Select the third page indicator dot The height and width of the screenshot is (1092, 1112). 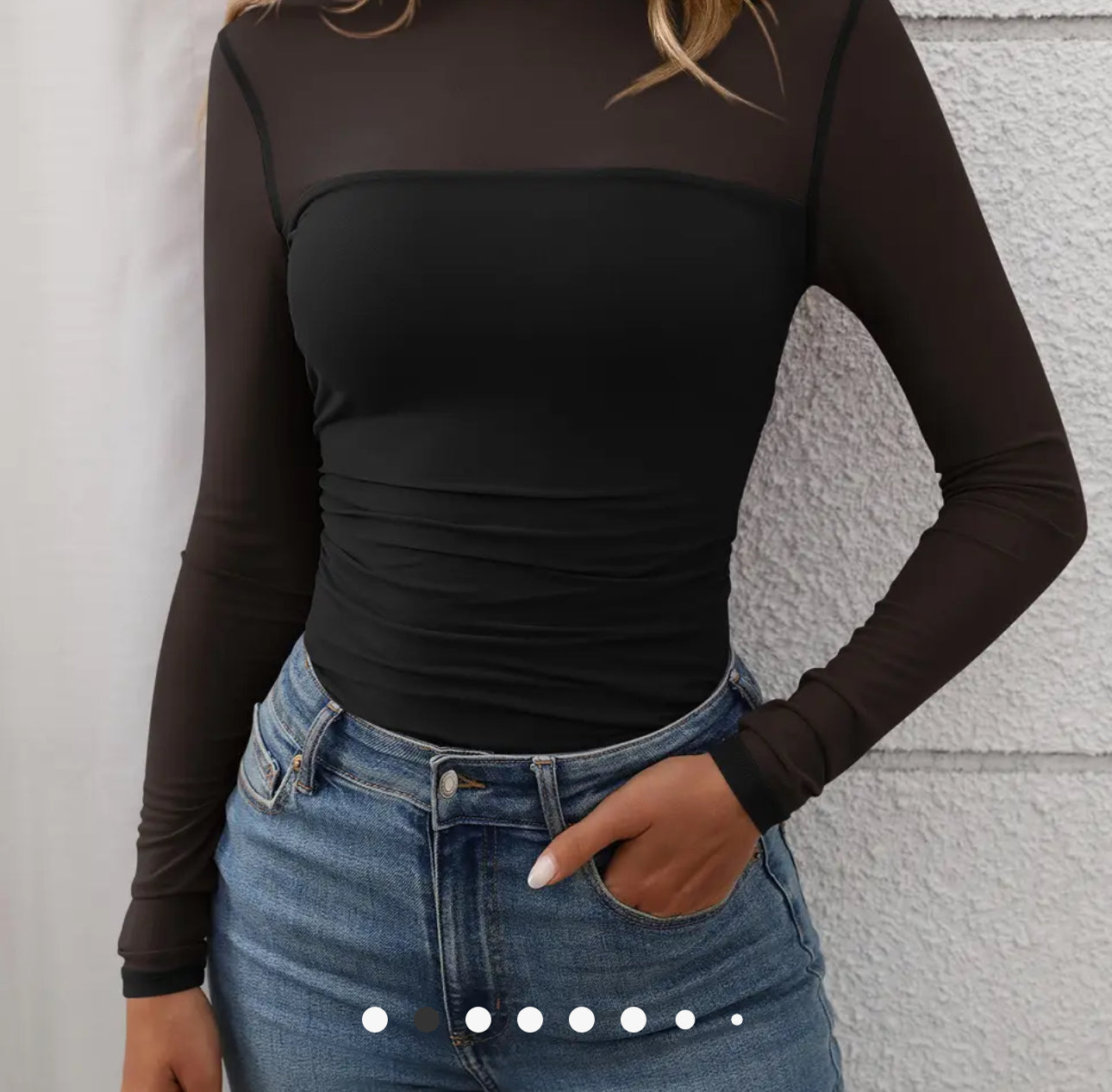478,1019
